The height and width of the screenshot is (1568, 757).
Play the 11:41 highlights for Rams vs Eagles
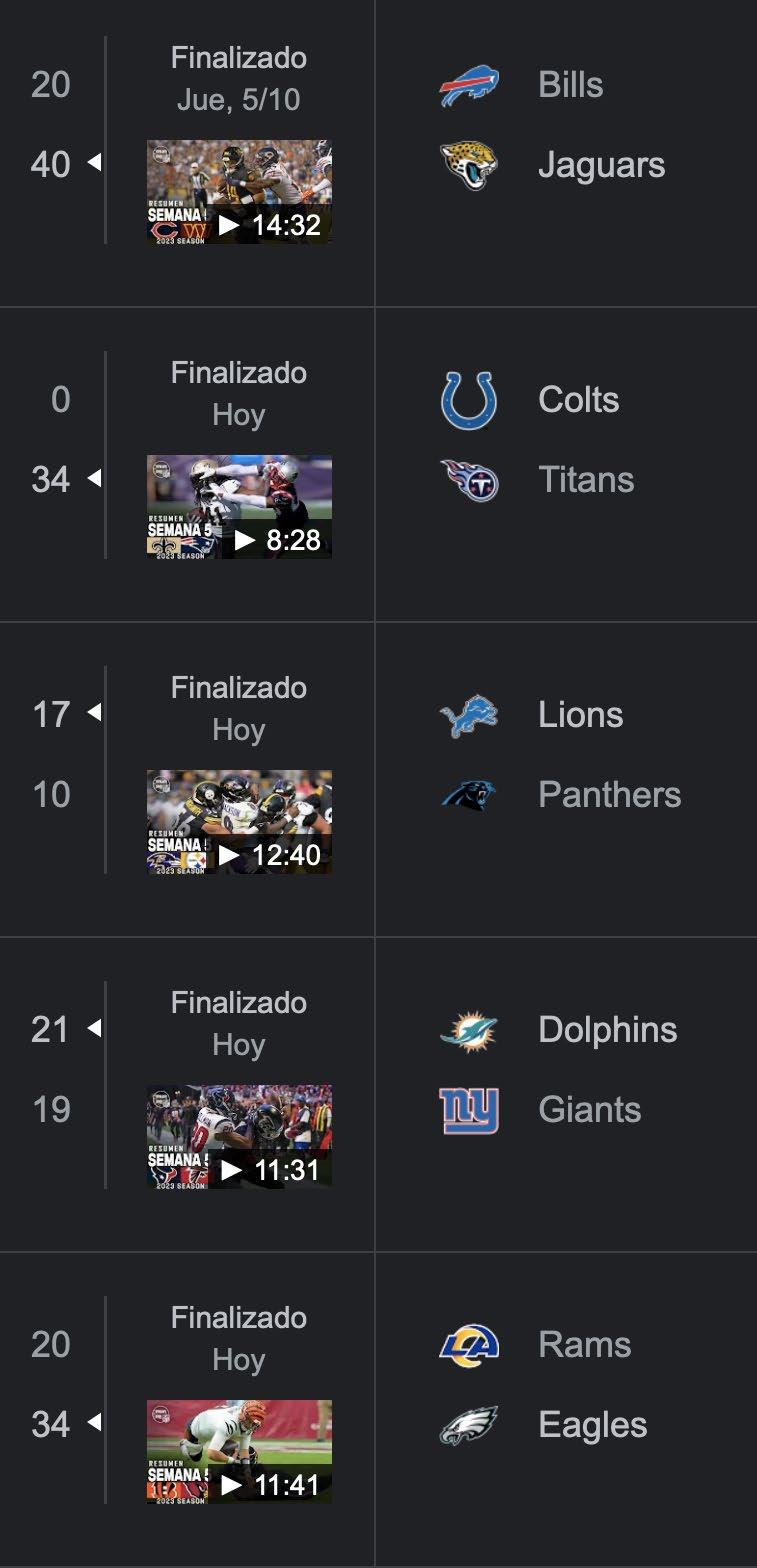click(239, 1452)
